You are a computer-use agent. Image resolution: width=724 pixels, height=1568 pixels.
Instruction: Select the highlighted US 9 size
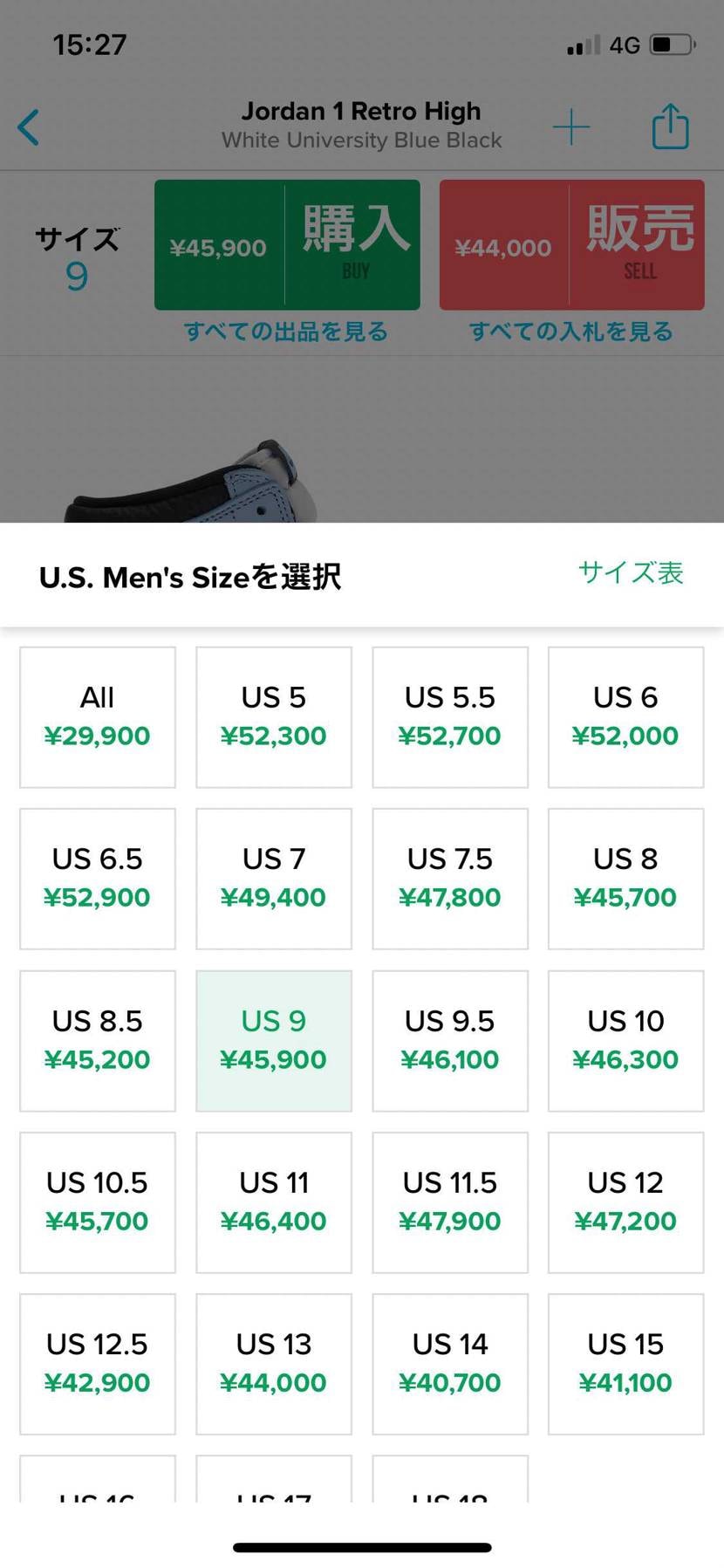pyautogui.click(x=273, y=1040)
